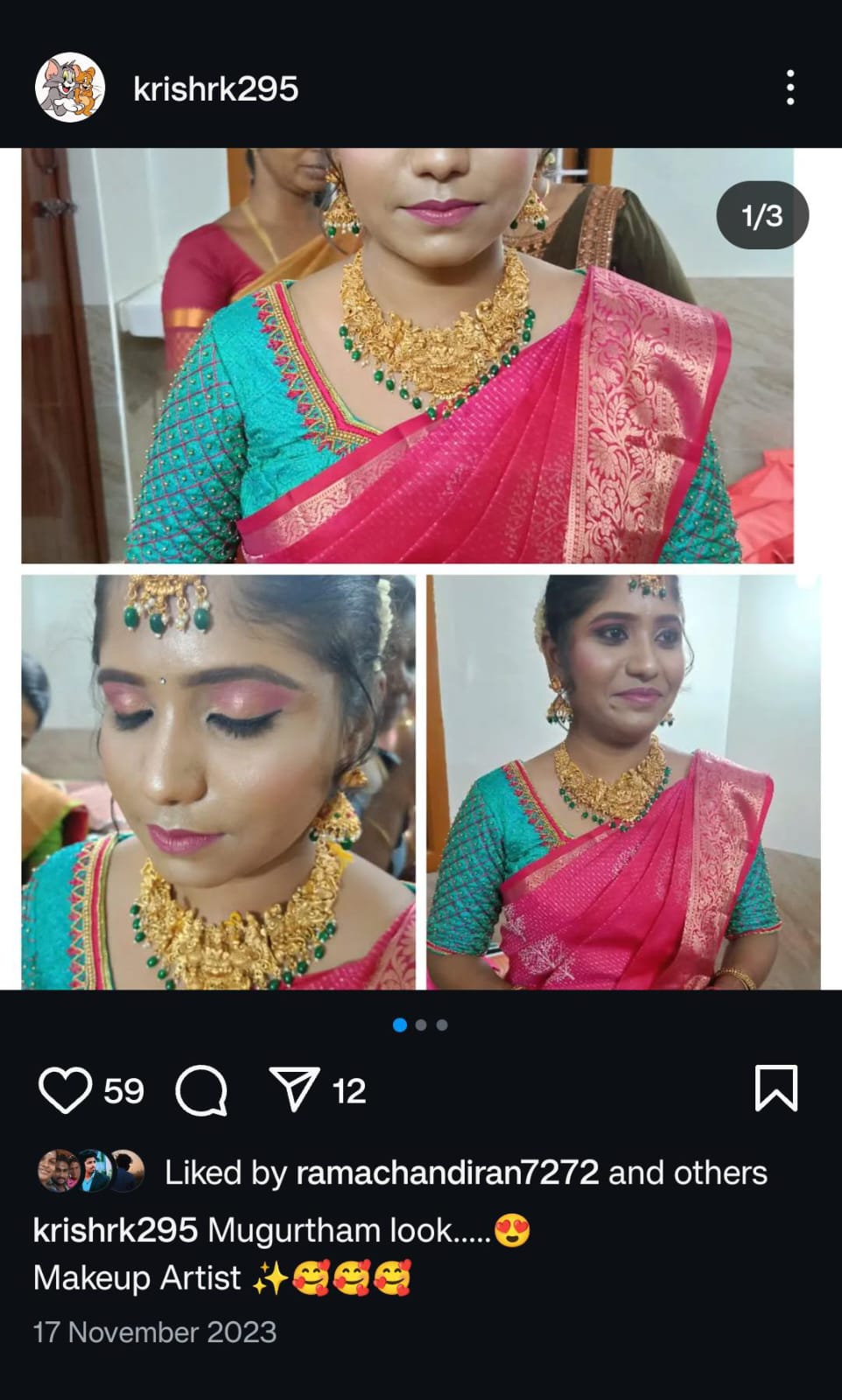Like this post with the heart
The height and width of the screenshot is (1400, 842).
[x=65, y=1090]
